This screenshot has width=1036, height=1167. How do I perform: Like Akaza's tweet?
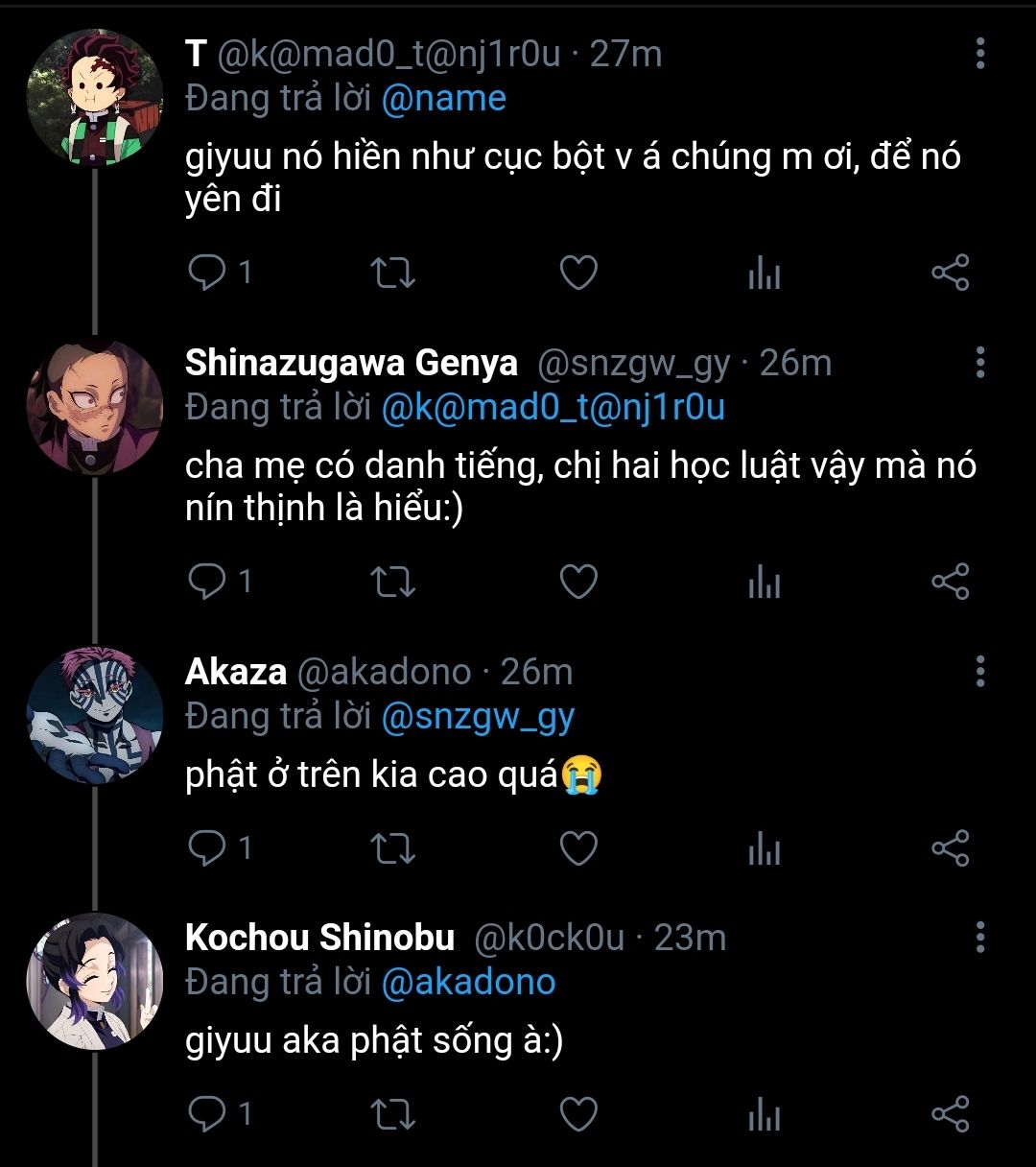[x=578, y=848]
